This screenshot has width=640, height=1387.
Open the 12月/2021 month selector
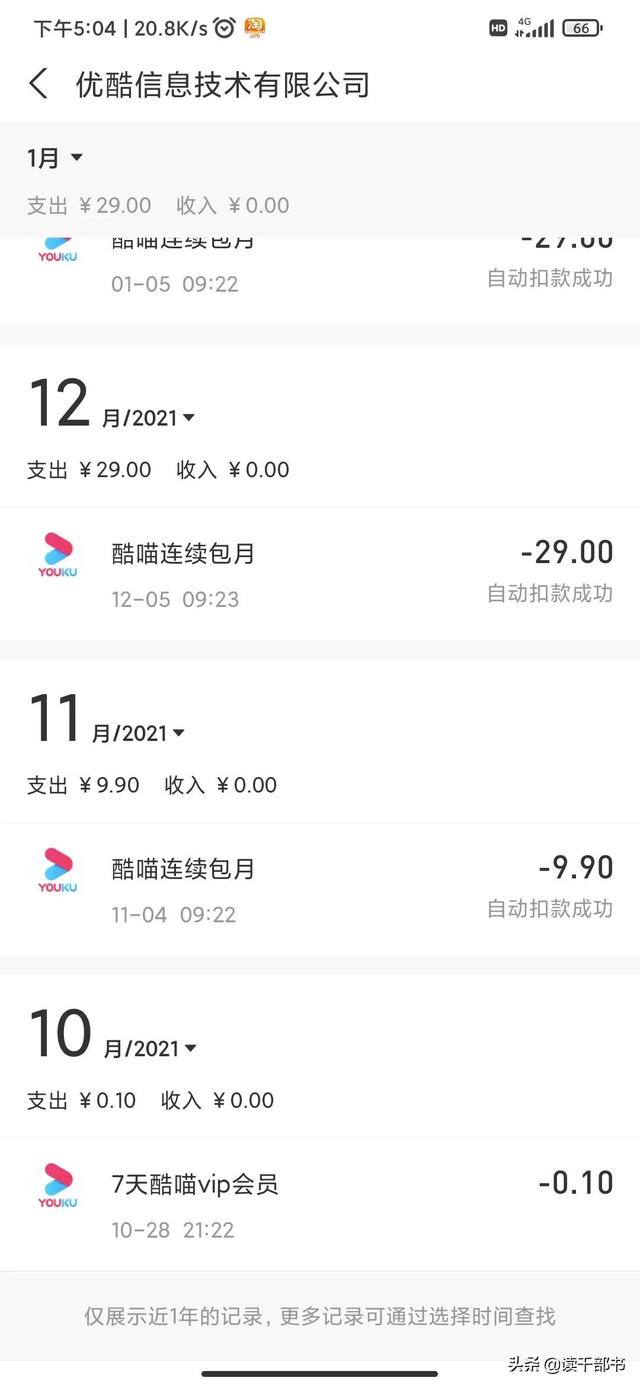[x=112, y=405]
